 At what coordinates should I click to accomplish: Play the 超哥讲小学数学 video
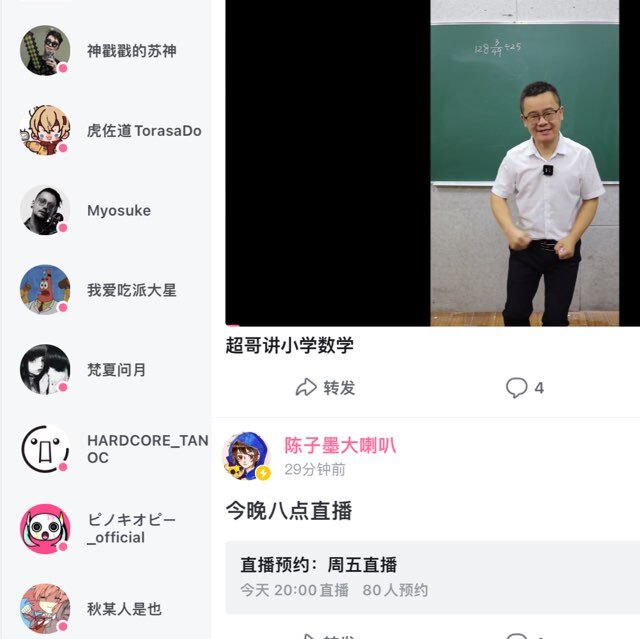coord(432,163)
